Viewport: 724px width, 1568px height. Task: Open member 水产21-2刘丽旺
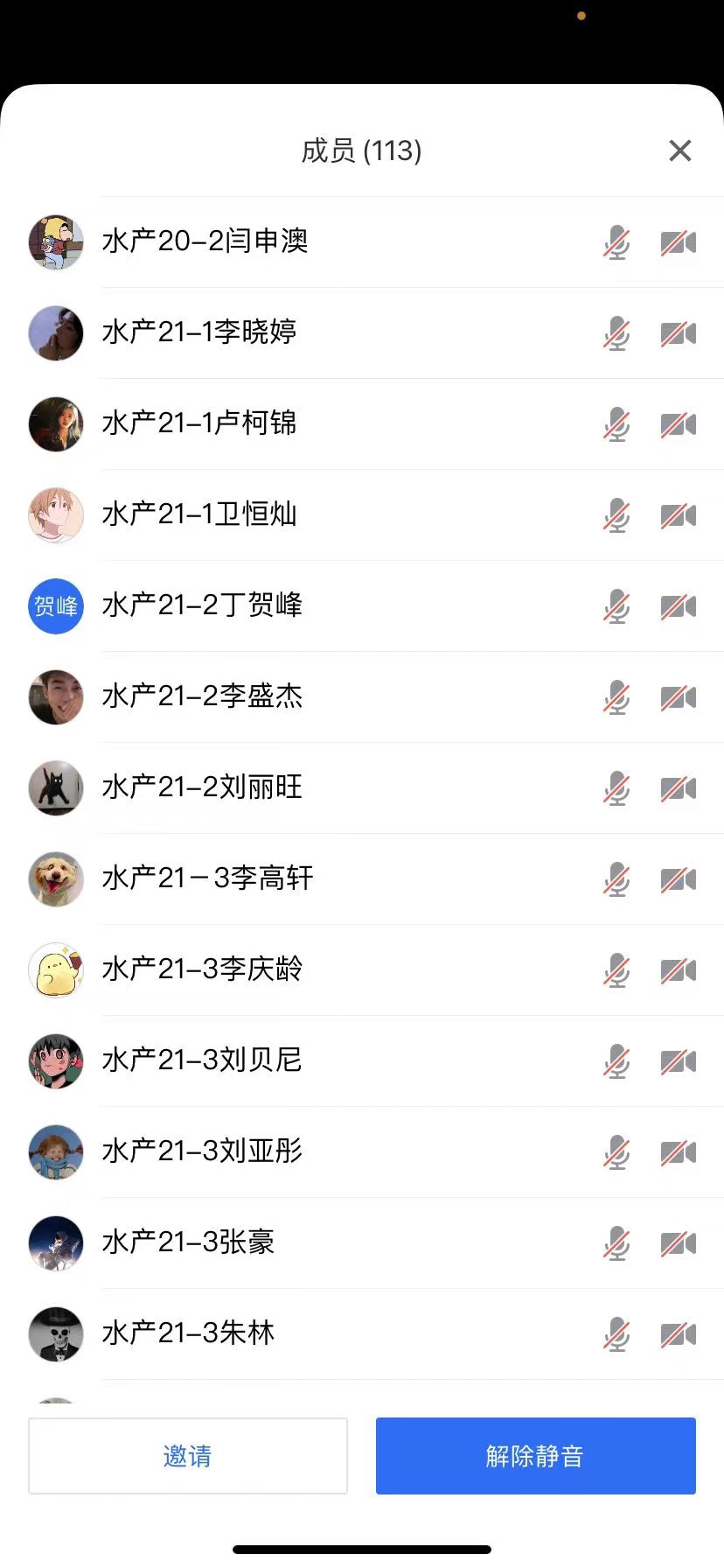click(x=202, y=787)
